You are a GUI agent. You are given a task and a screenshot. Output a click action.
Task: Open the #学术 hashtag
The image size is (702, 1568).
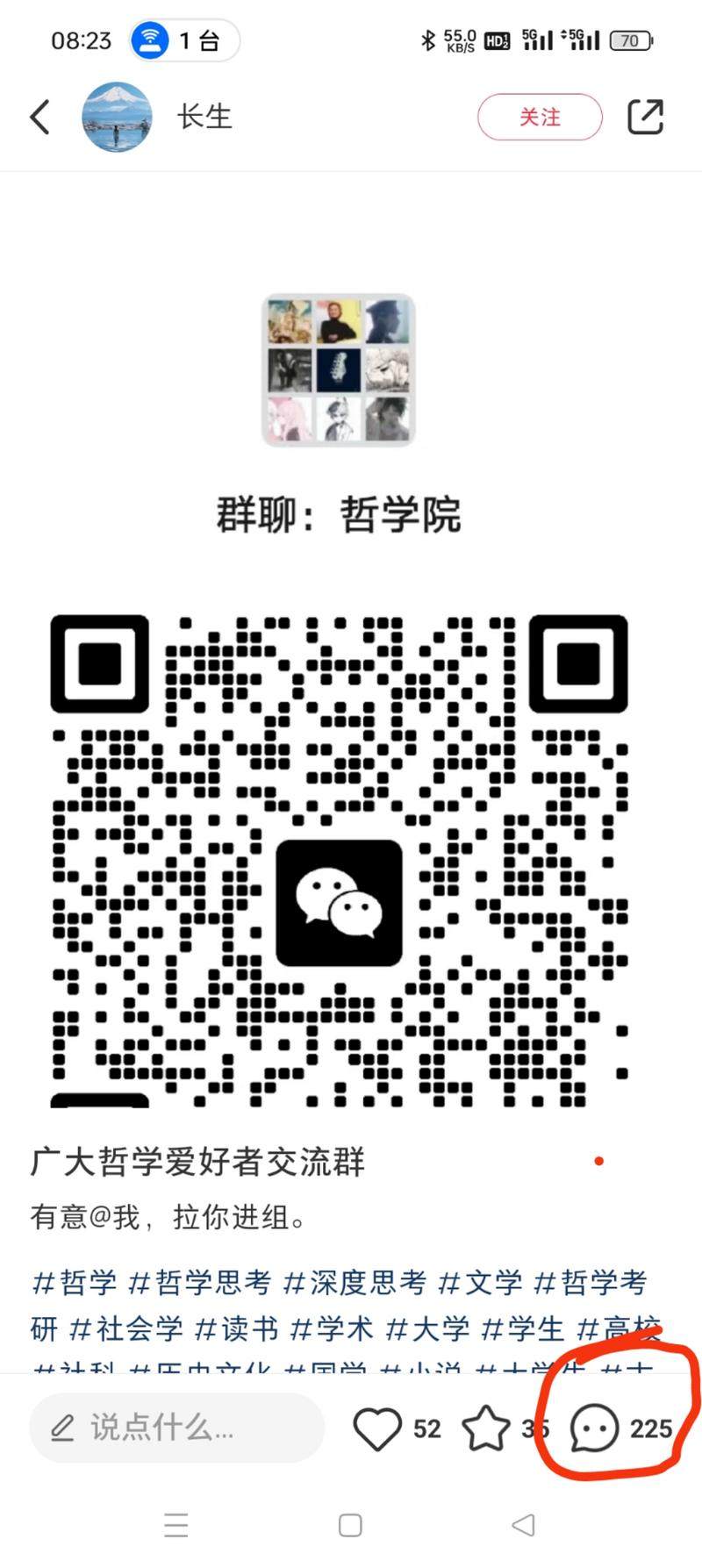click(332, 1328)
